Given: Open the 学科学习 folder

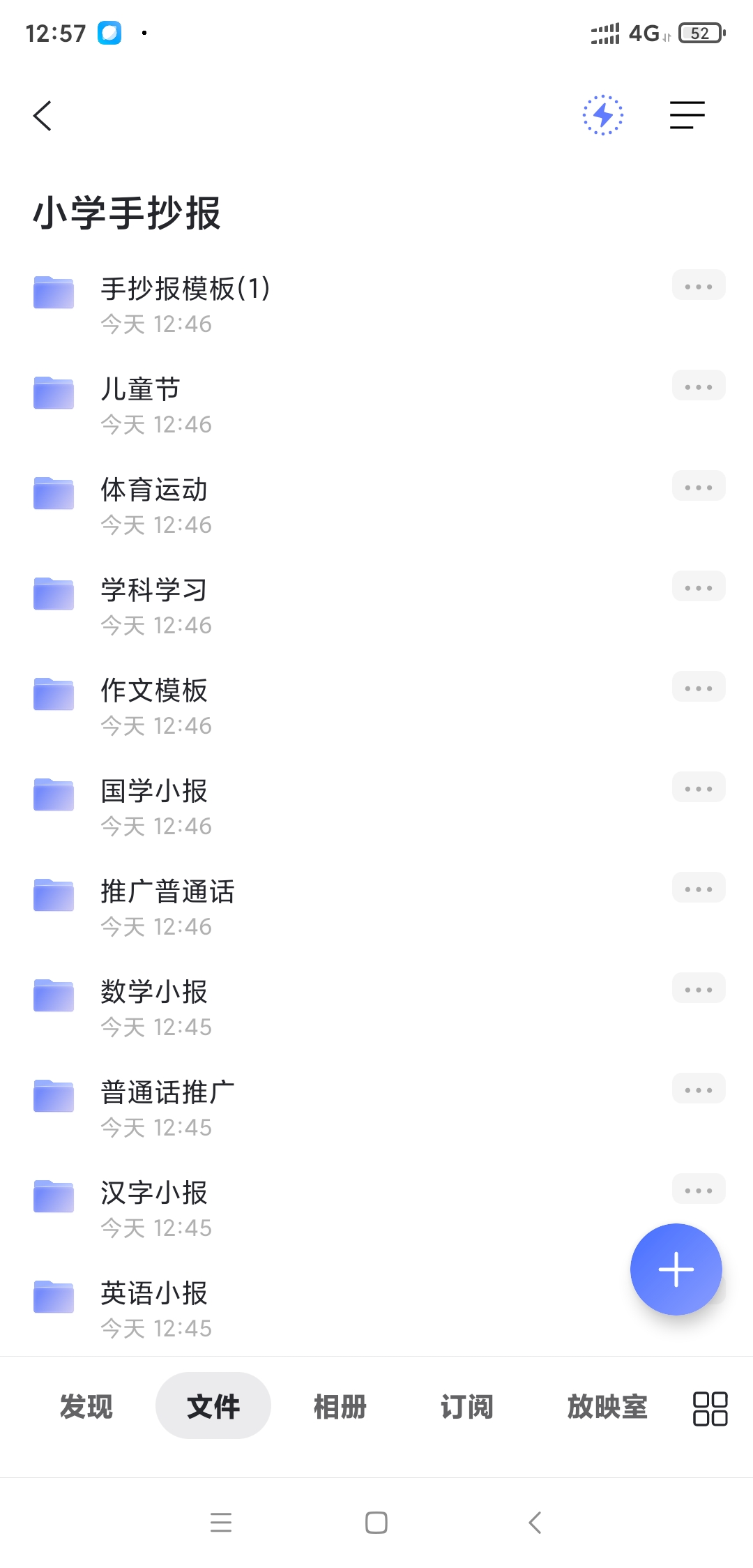Looking at the screenshot, I should [x=154, y=591].
